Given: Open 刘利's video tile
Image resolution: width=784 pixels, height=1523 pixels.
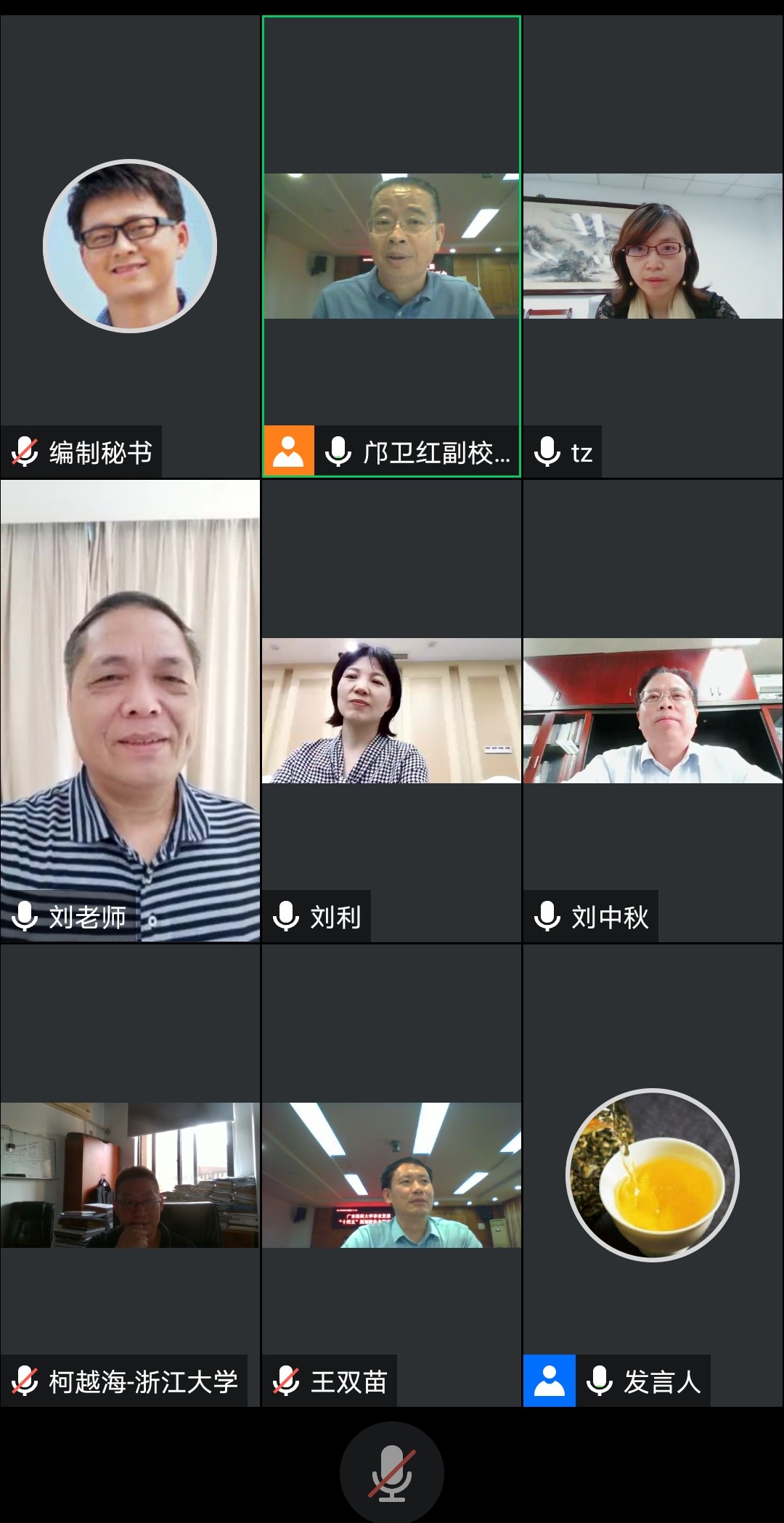Looking at the screenshot, I should pos(391,711).
